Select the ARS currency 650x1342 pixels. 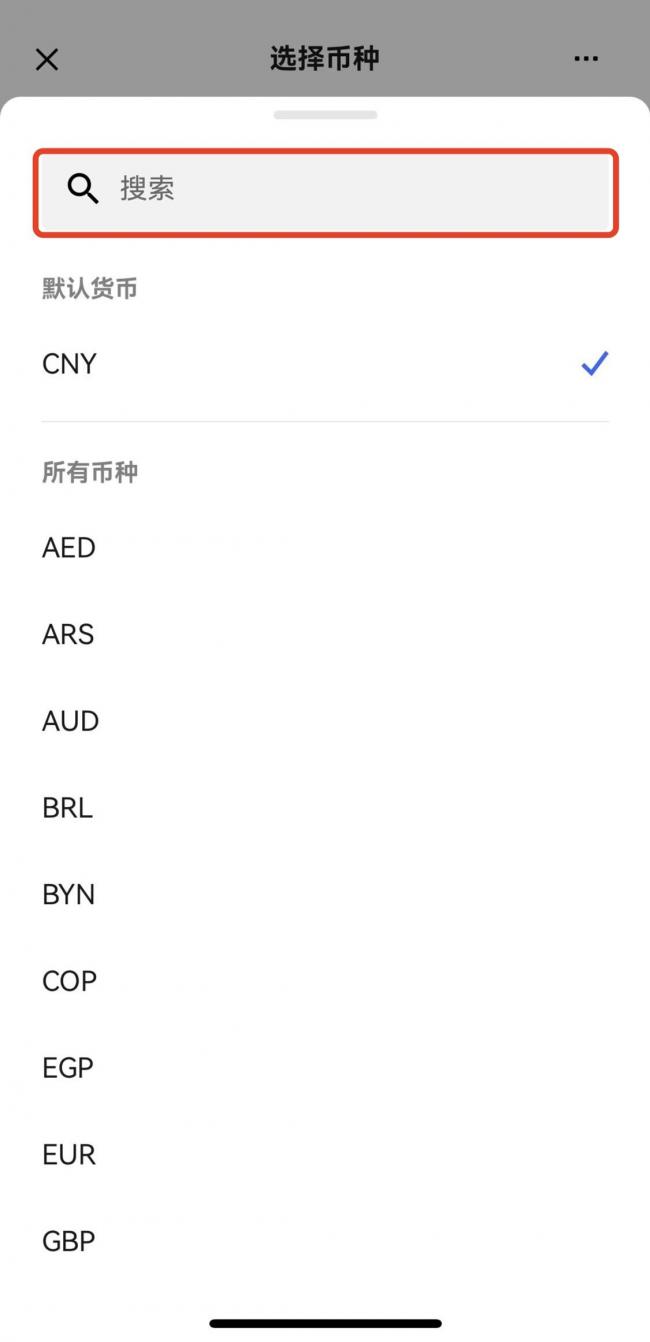pos(325,634)
